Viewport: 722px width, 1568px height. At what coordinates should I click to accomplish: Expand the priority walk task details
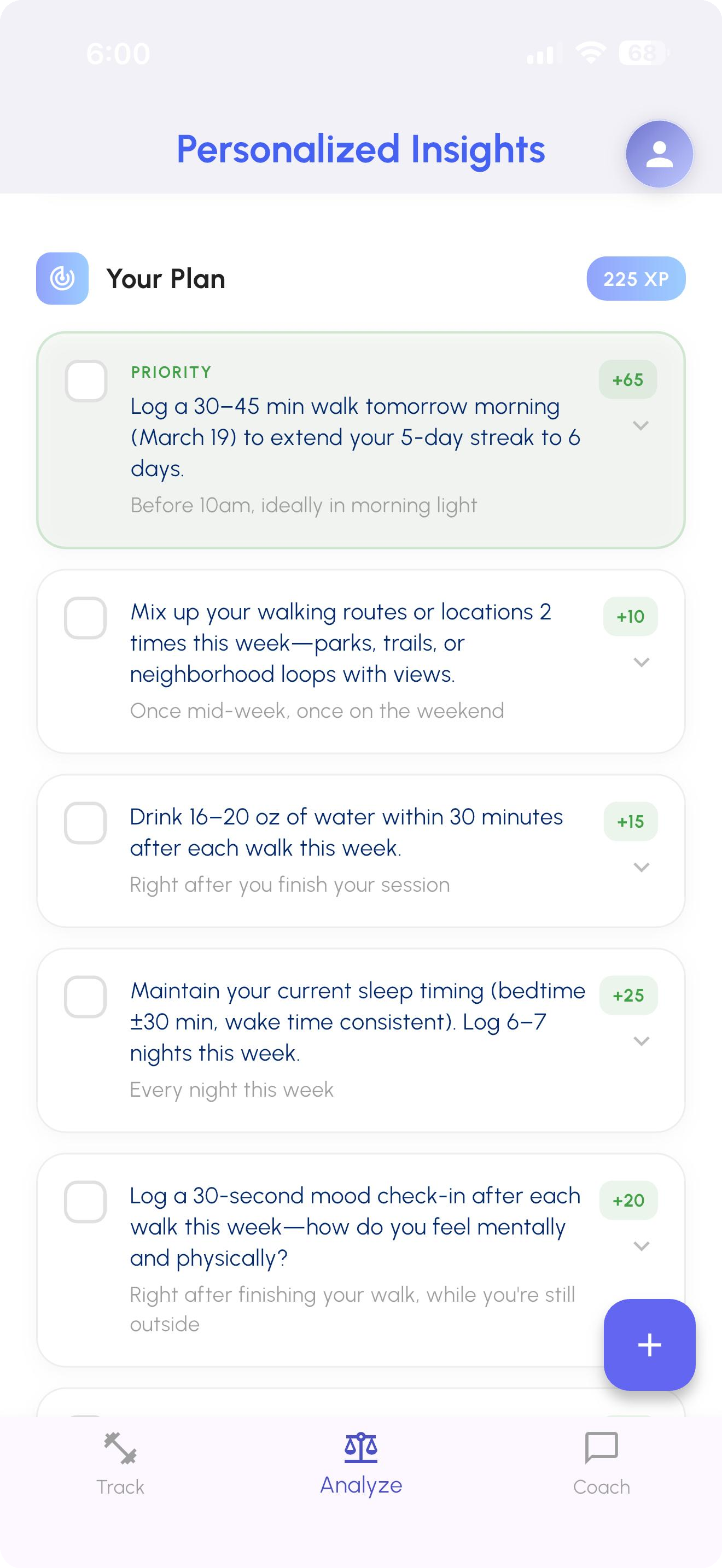tap(642, 425)
